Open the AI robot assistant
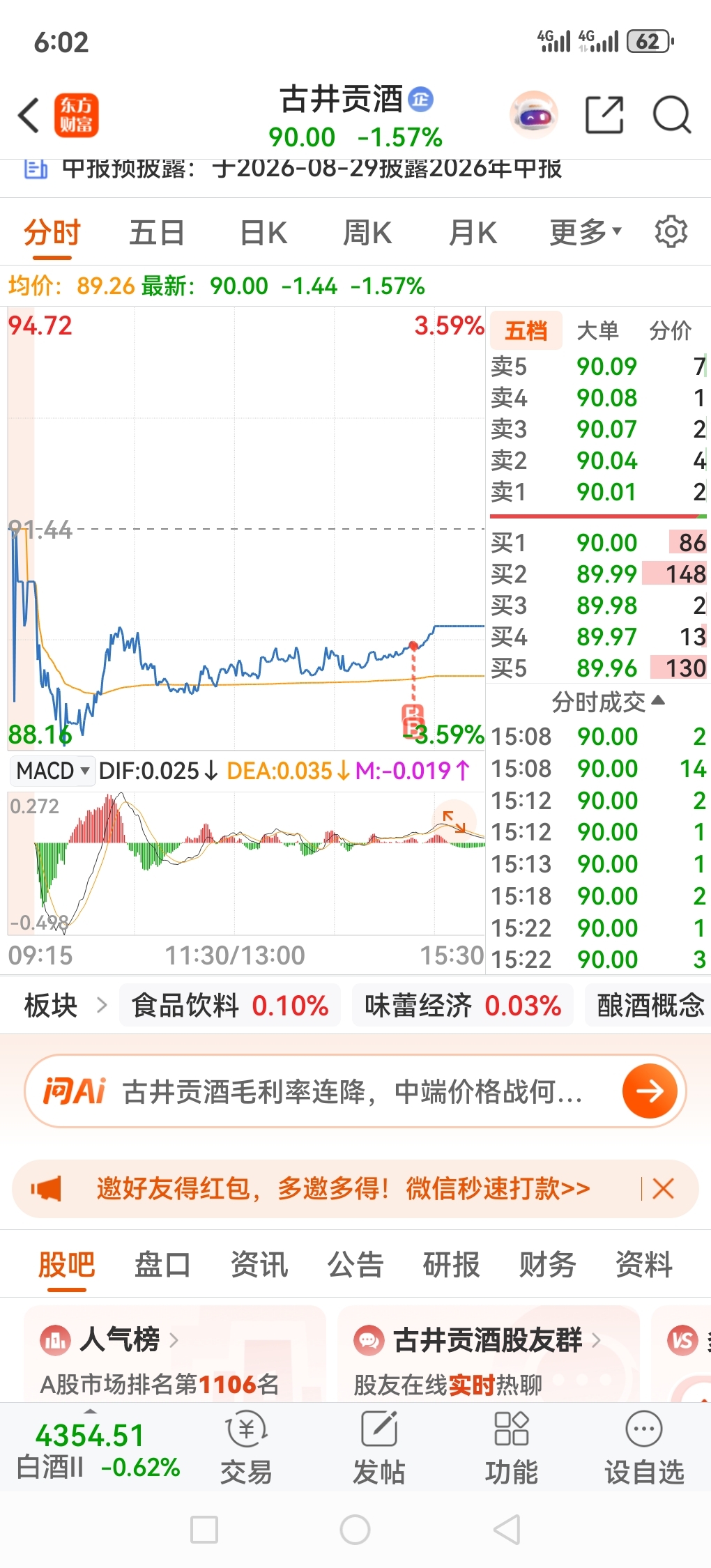Screen dimensions: 711x1568 point(534,115)
